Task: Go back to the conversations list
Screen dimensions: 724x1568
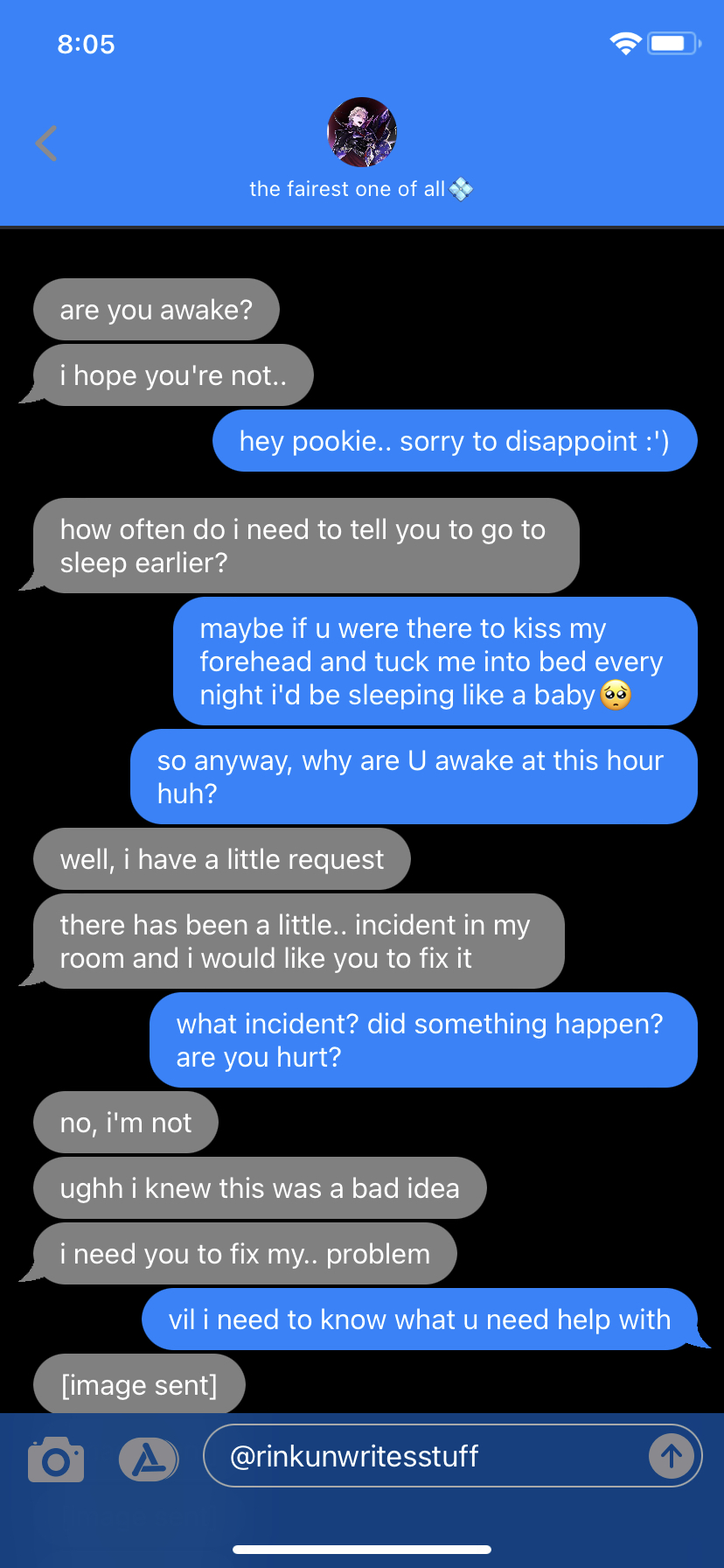Action: (x=46, y=143)
